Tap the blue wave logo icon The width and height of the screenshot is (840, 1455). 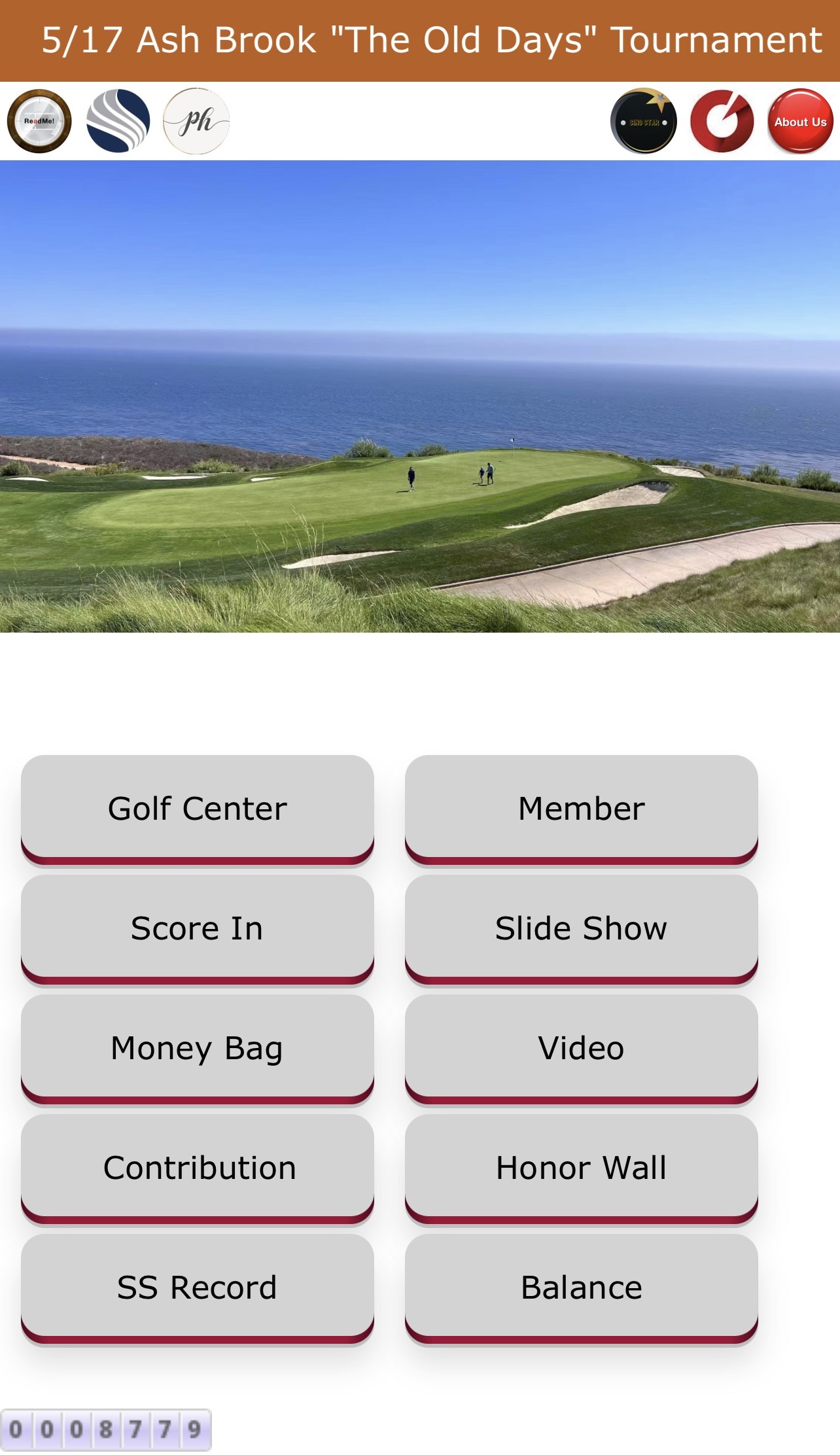[x=118, y=121]
